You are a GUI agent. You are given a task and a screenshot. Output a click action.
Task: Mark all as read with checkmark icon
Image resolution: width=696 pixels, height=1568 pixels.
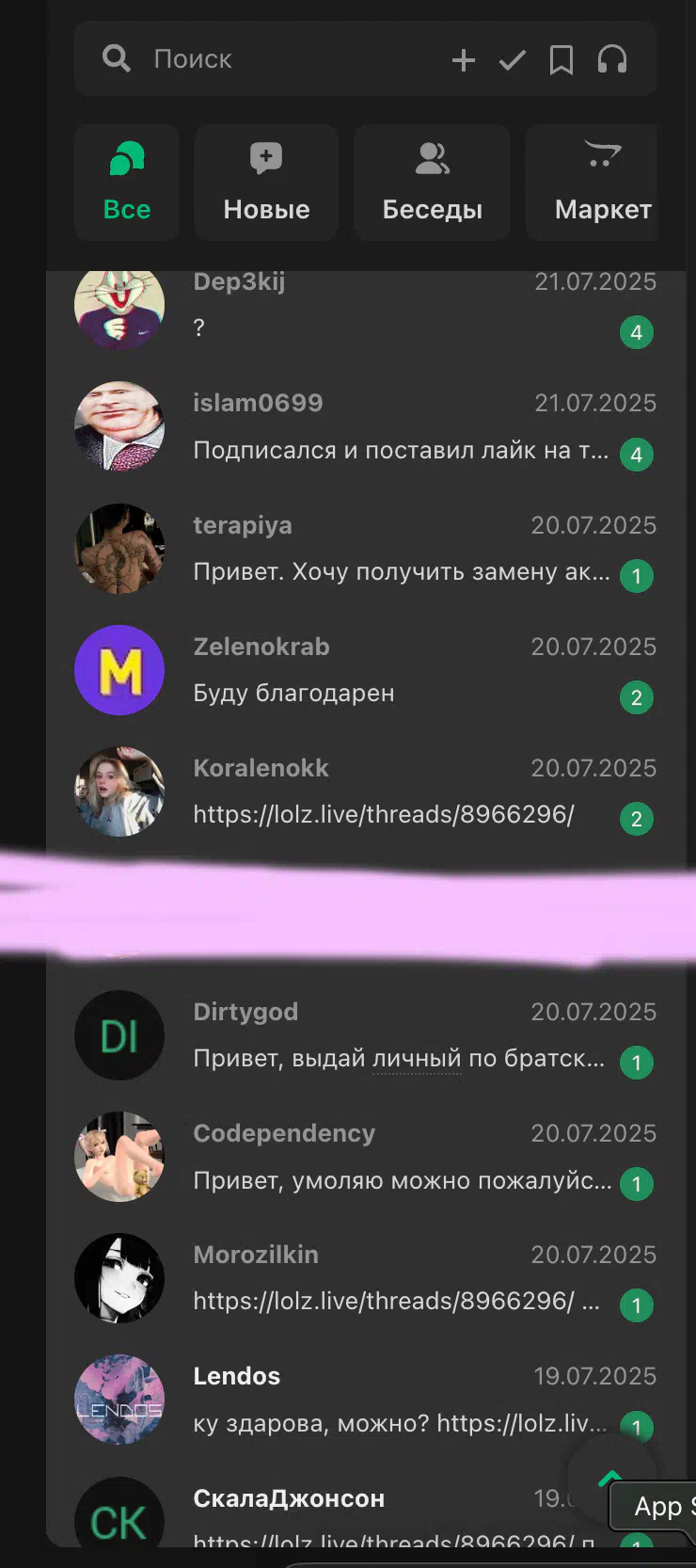(513, 60)
